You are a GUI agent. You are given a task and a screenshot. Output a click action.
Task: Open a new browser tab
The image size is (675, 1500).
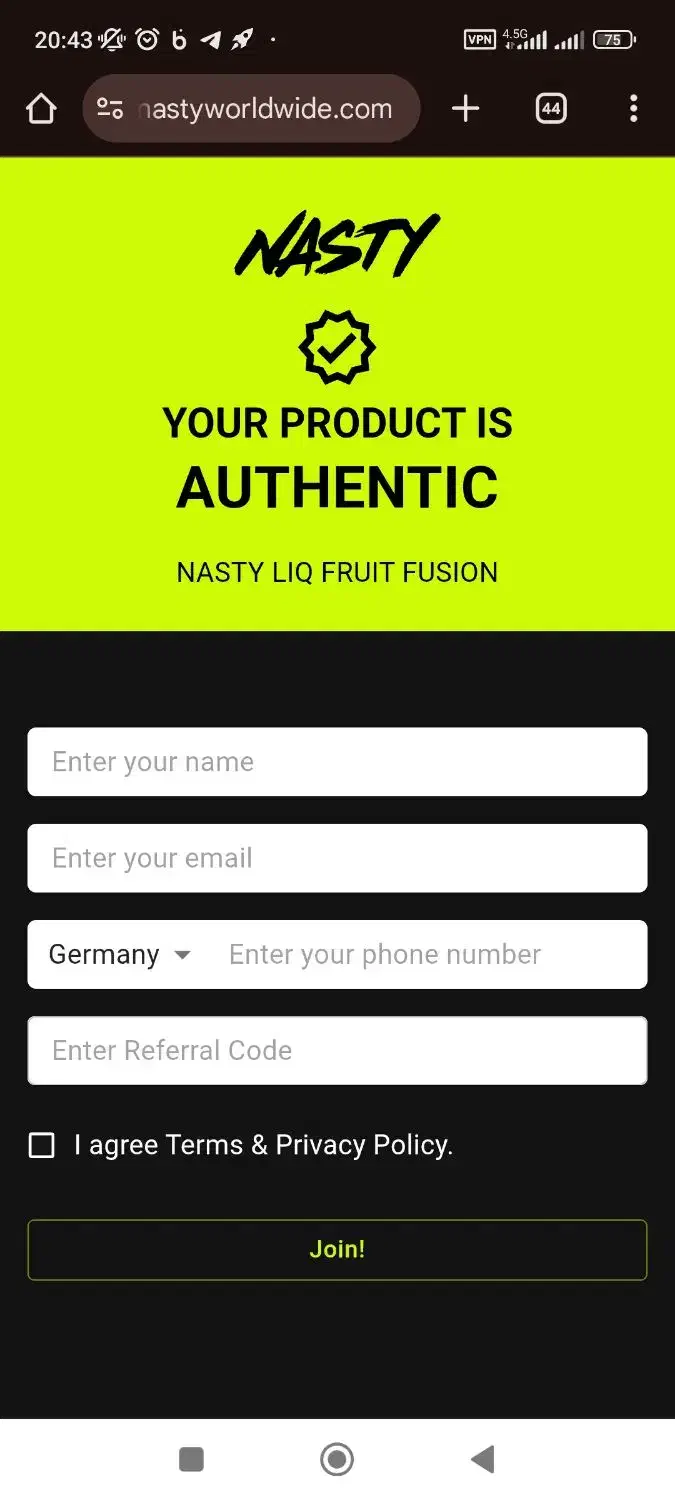(466, 109)
